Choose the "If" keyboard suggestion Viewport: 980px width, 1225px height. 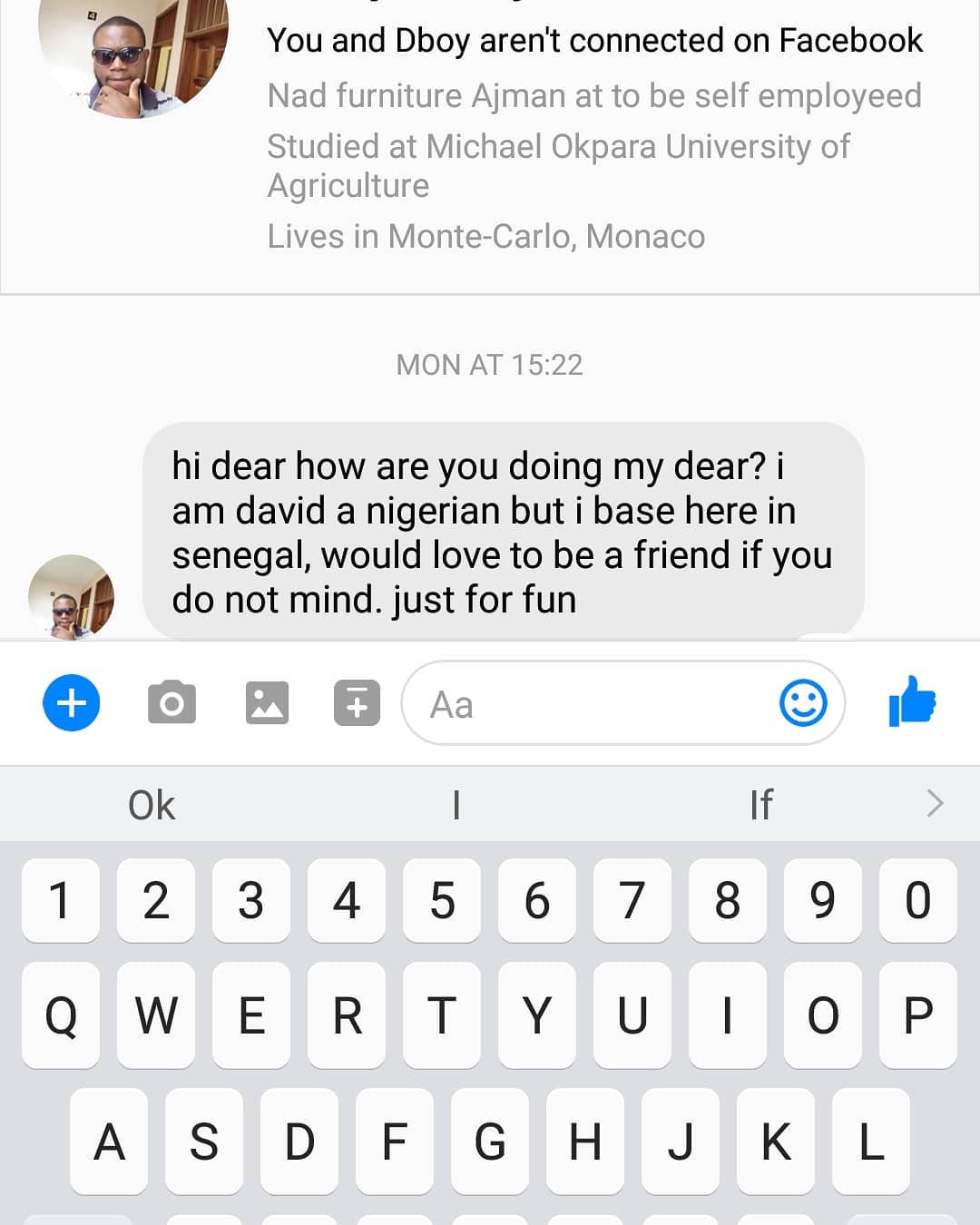coord(760,805)
